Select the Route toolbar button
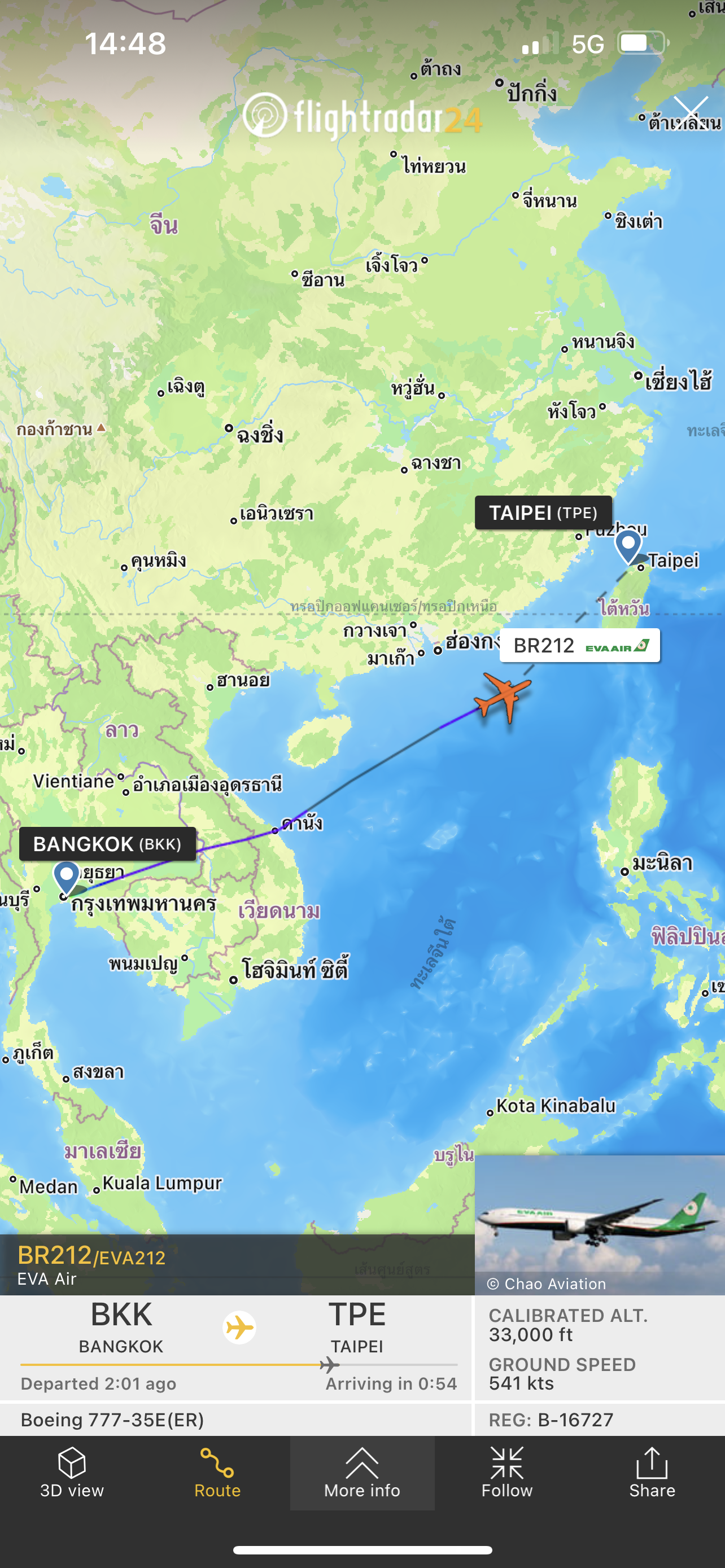This screenshot has width=725, height=1568. click(x=217, y=1473)
